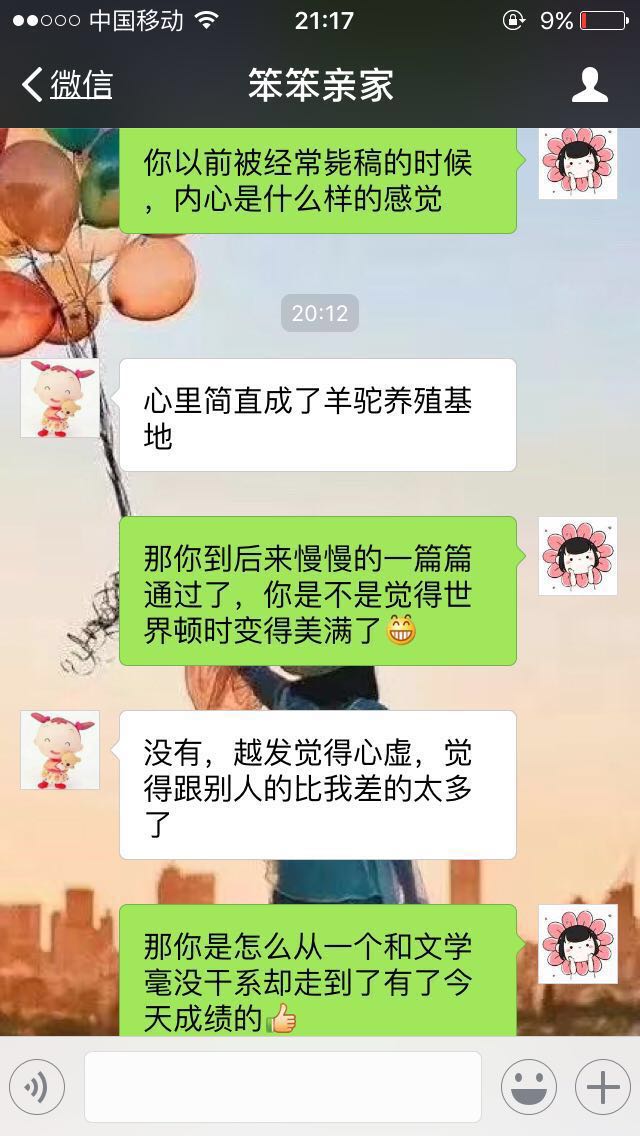Tap the baby avatar beside 心里简直成了羊驼养殖基地

click(60, 398)
